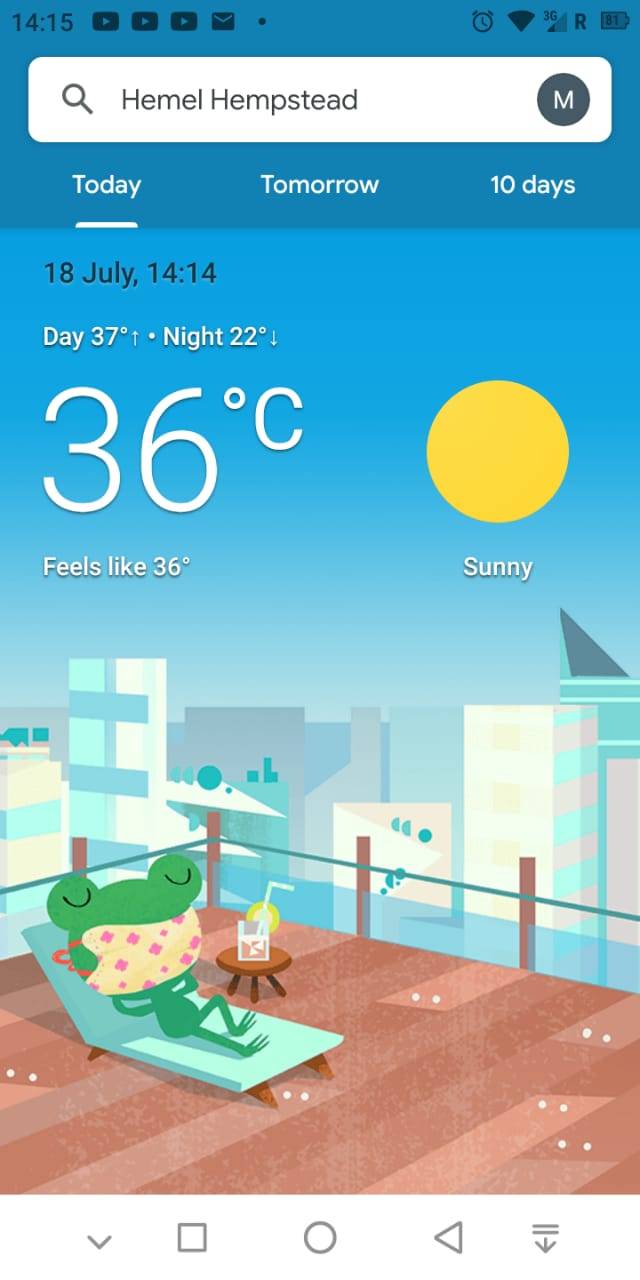640x1280 pixels.
Task: Open recent apps with square button
Action: [192, 1238]
